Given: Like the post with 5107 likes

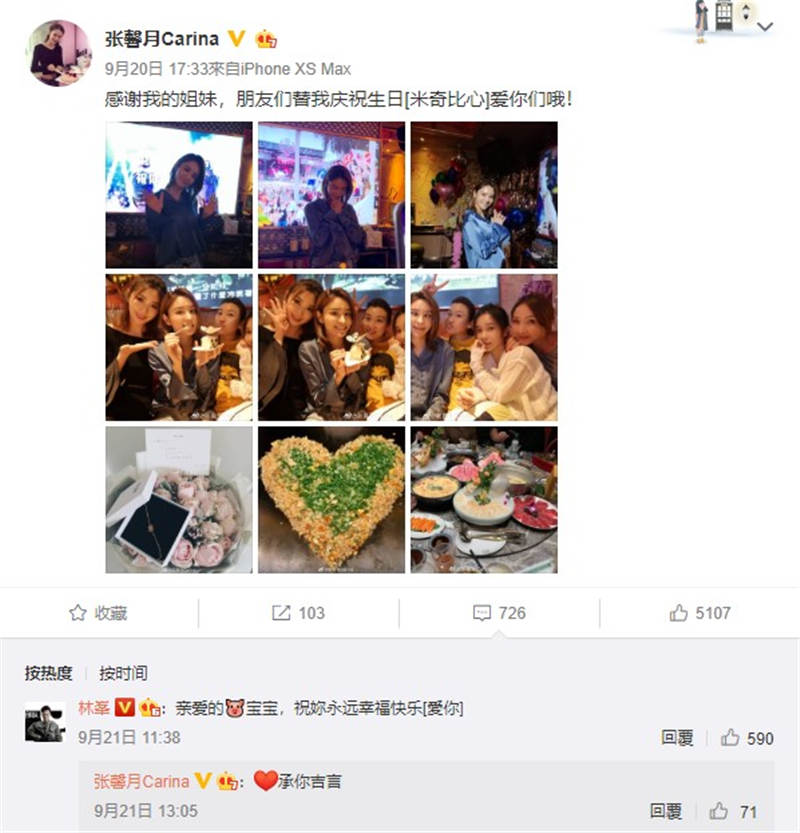Looking at the screenshot, I should (700, 613).
